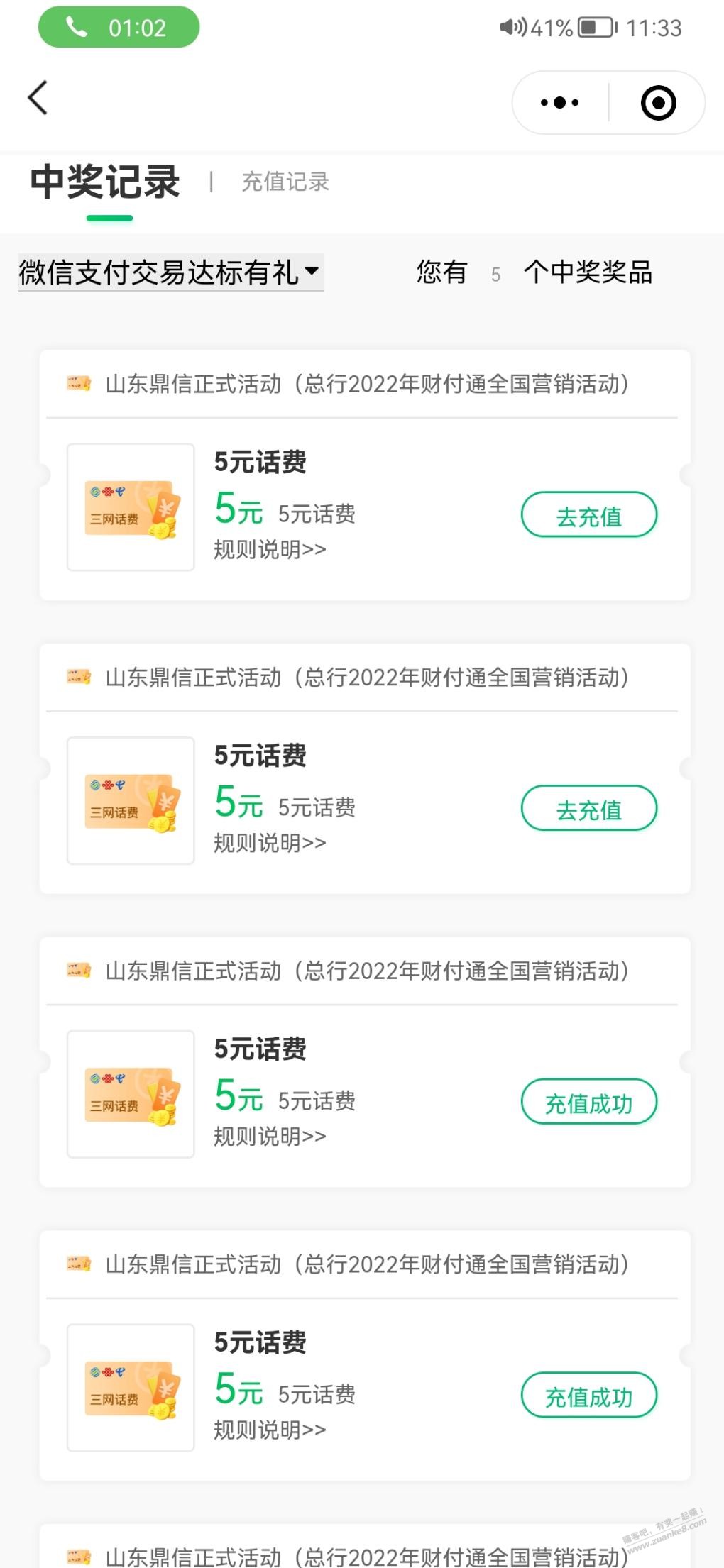Close the mini program via circle icon
724x1568 pixels.
[658, 103]
